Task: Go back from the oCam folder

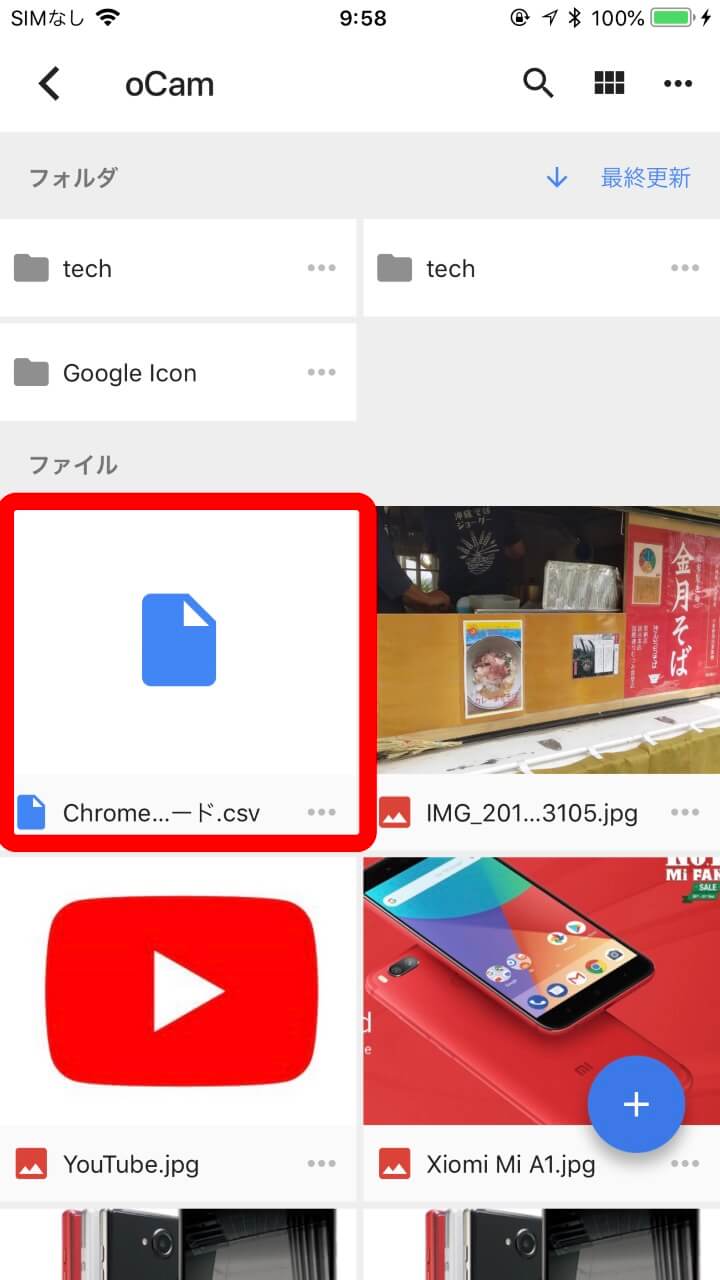Action: click(49, 84)
